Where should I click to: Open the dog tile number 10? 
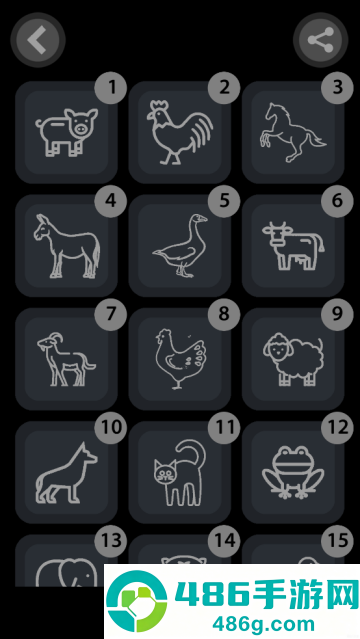point(66,472)
